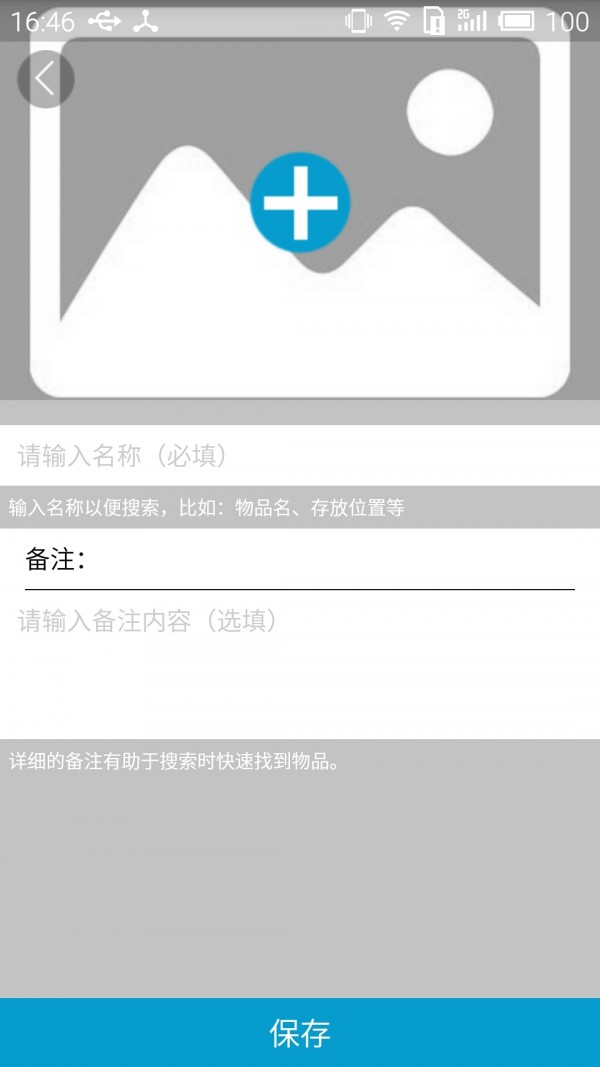Go back using the top-left arrow

(x=45, y=78)
